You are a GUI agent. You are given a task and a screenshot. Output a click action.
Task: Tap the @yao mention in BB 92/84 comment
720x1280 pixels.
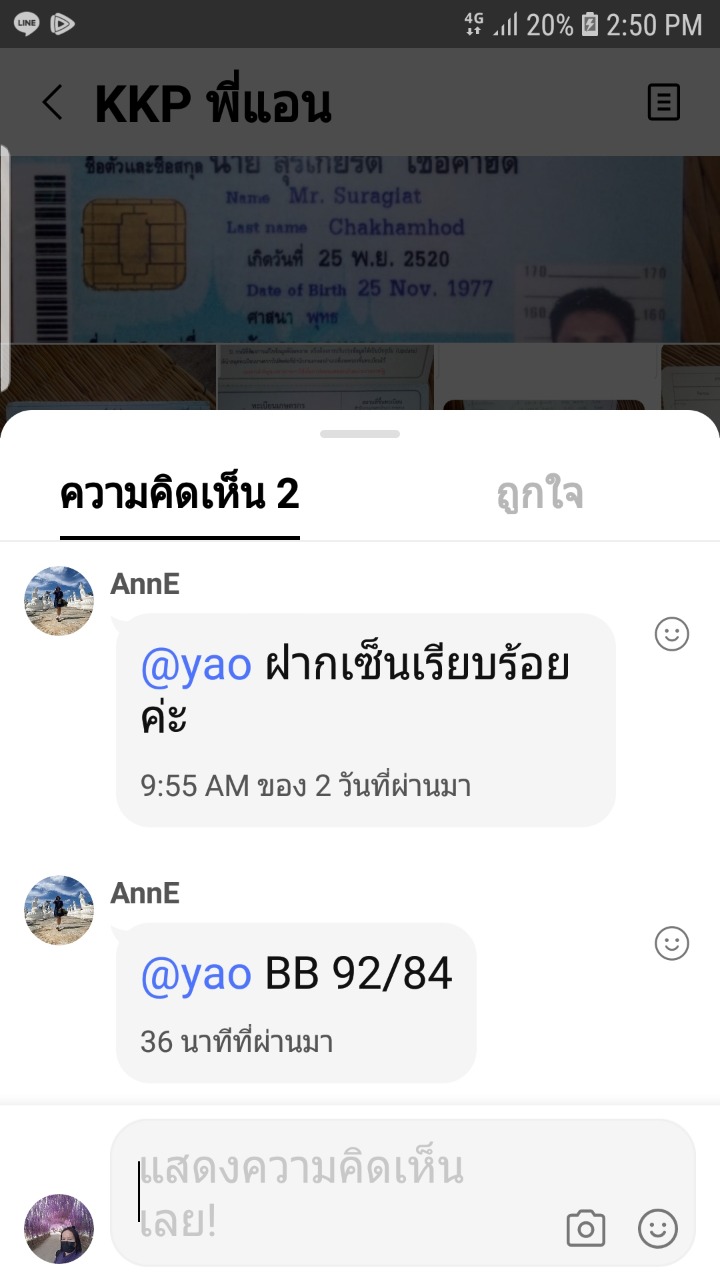[x=196, y=974]
